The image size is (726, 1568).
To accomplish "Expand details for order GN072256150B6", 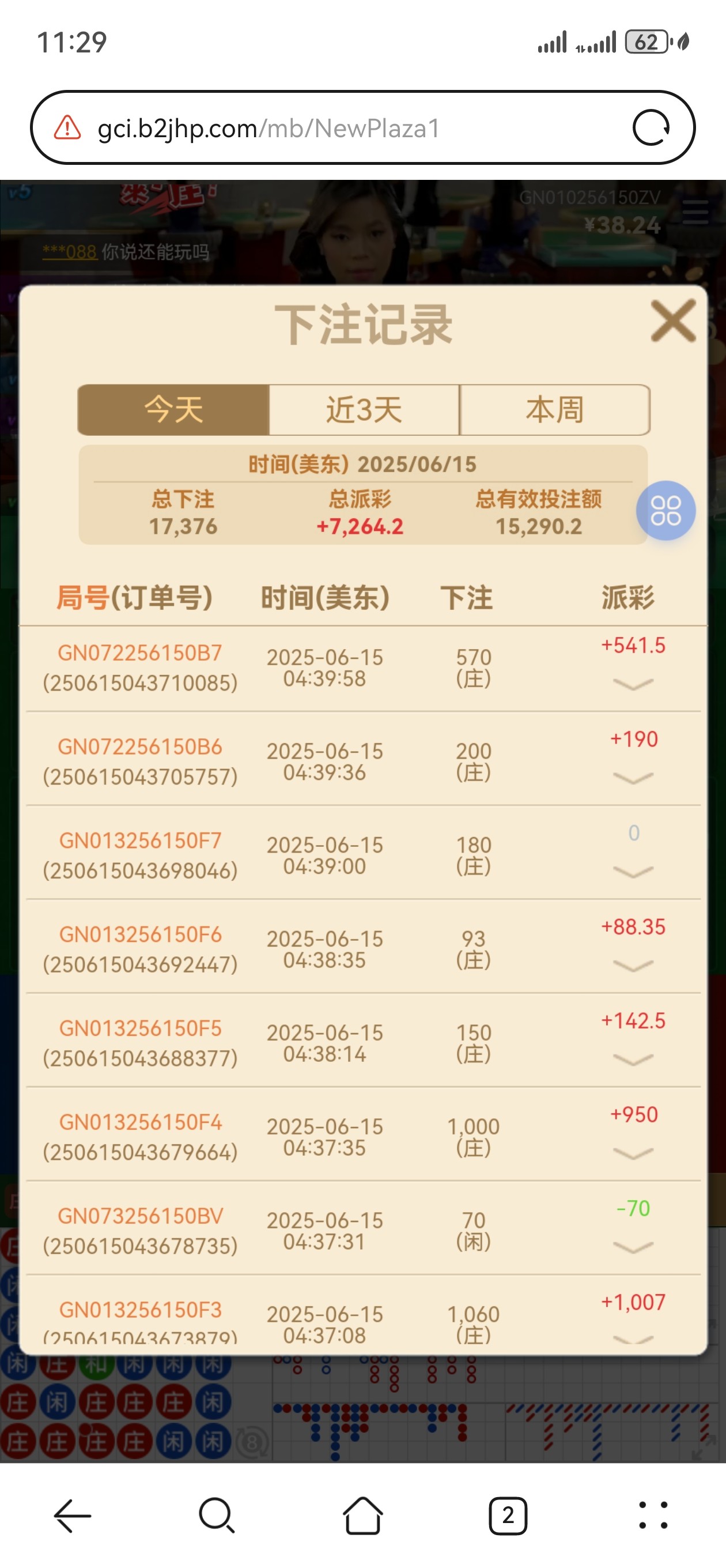I will pos(633,778).
